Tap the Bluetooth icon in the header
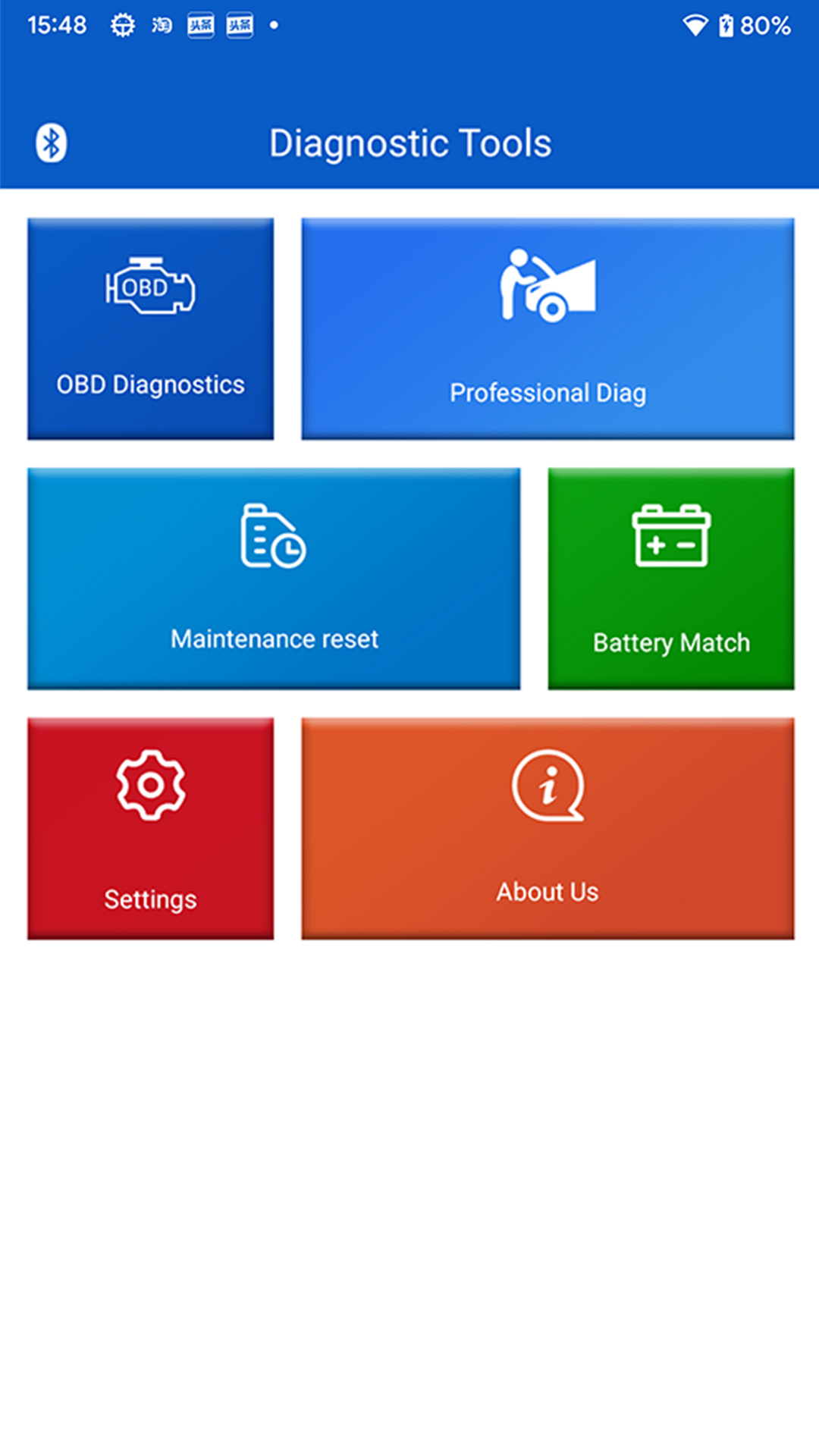Viewport: 819px width, 1456px height. click(x=51, y=143)
